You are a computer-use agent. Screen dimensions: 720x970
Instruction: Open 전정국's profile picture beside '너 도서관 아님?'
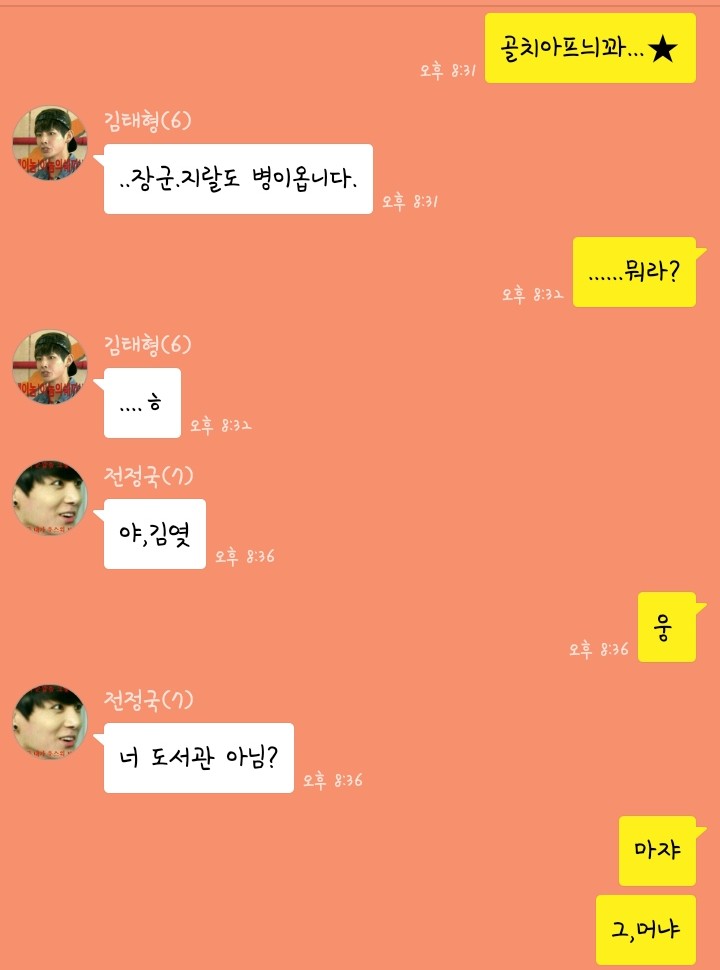coord(50,722)
